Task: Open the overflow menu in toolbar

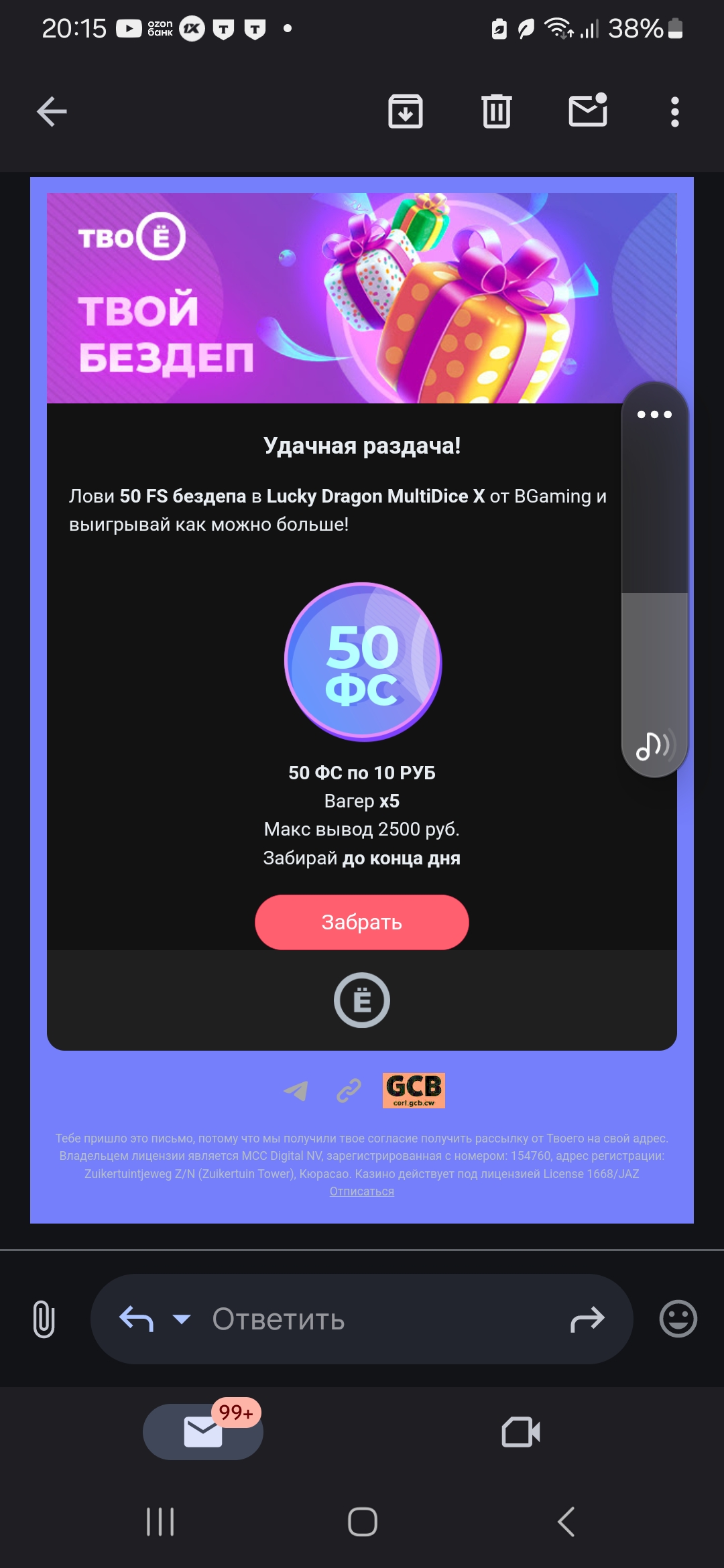Action: (674, 111)
